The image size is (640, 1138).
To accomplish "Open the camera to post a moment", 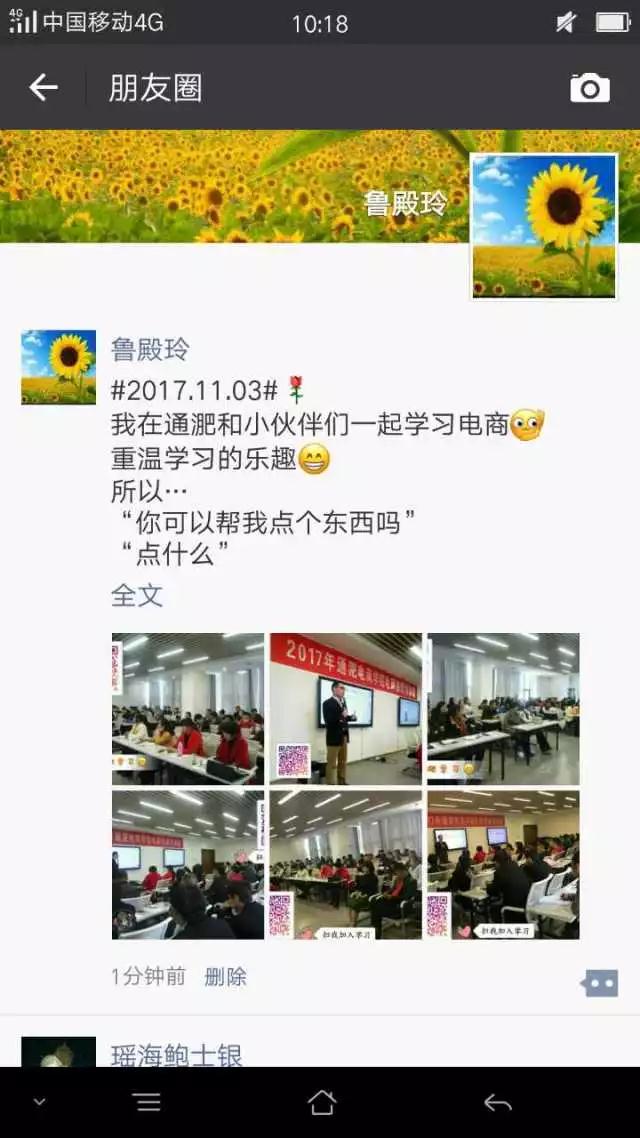I will (x=589, y=88).
